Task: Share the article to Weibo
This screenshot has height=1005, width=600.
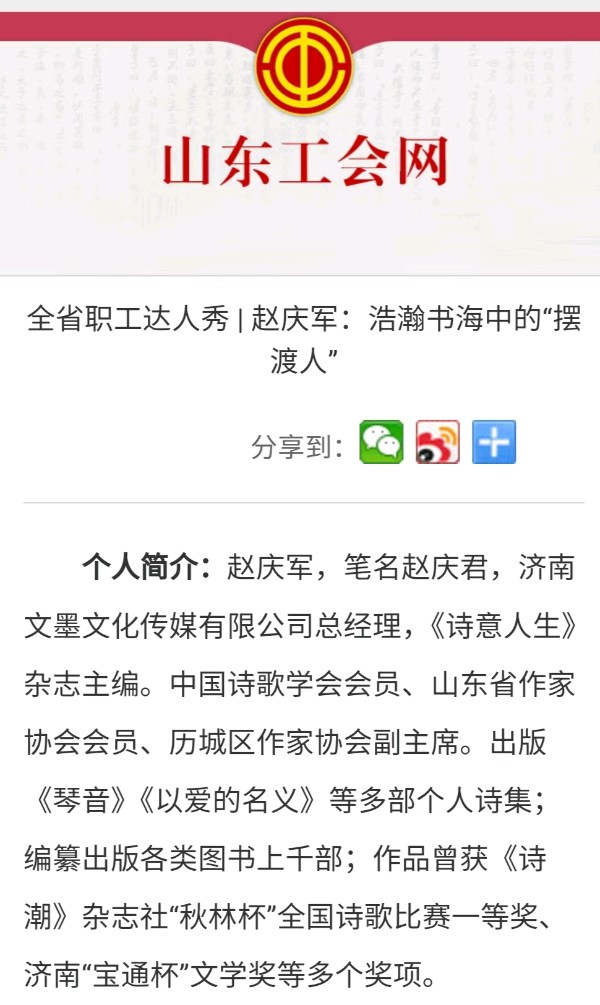Action: (x=438, y=442)
